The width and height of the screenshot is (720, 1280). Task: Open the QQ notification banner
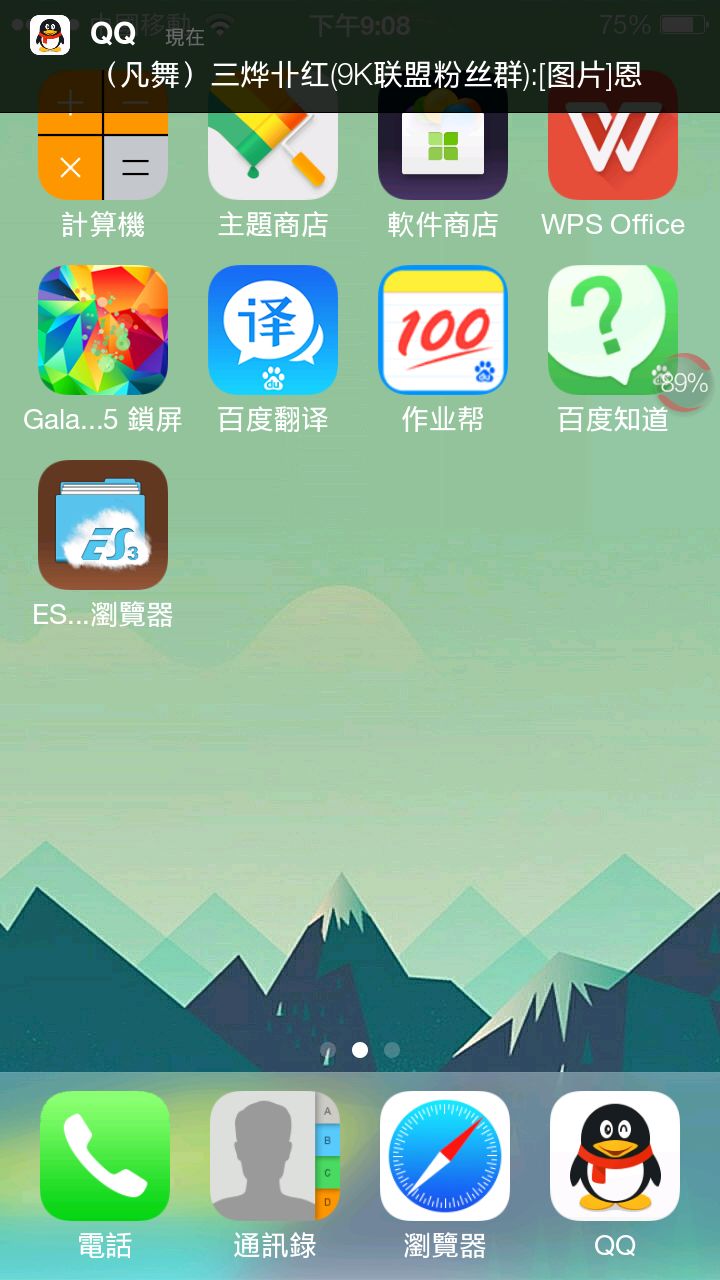[360, 56]
